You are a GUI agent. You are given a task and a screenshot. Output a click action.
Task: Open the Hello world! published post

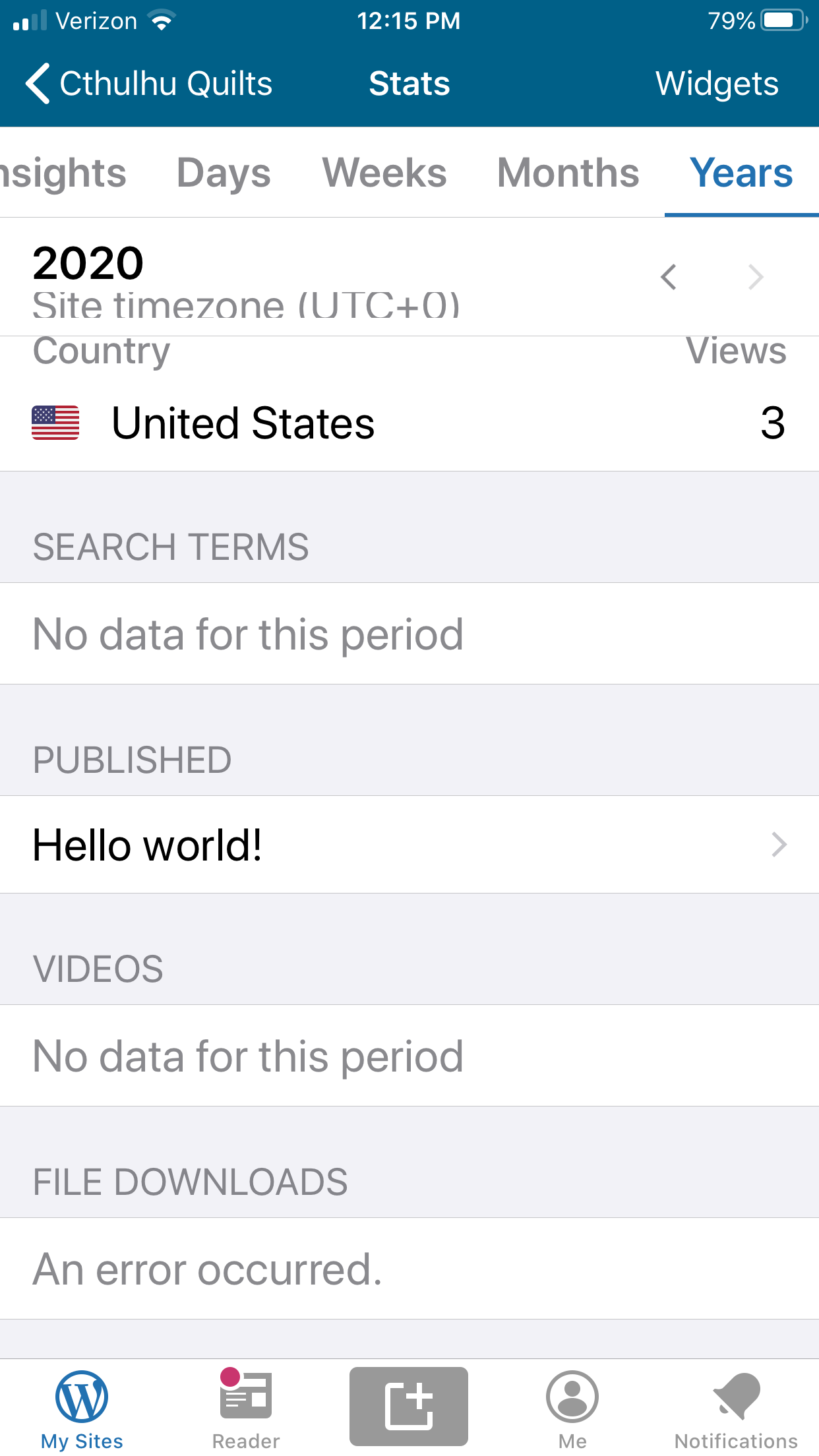click(x=409, y=845)
